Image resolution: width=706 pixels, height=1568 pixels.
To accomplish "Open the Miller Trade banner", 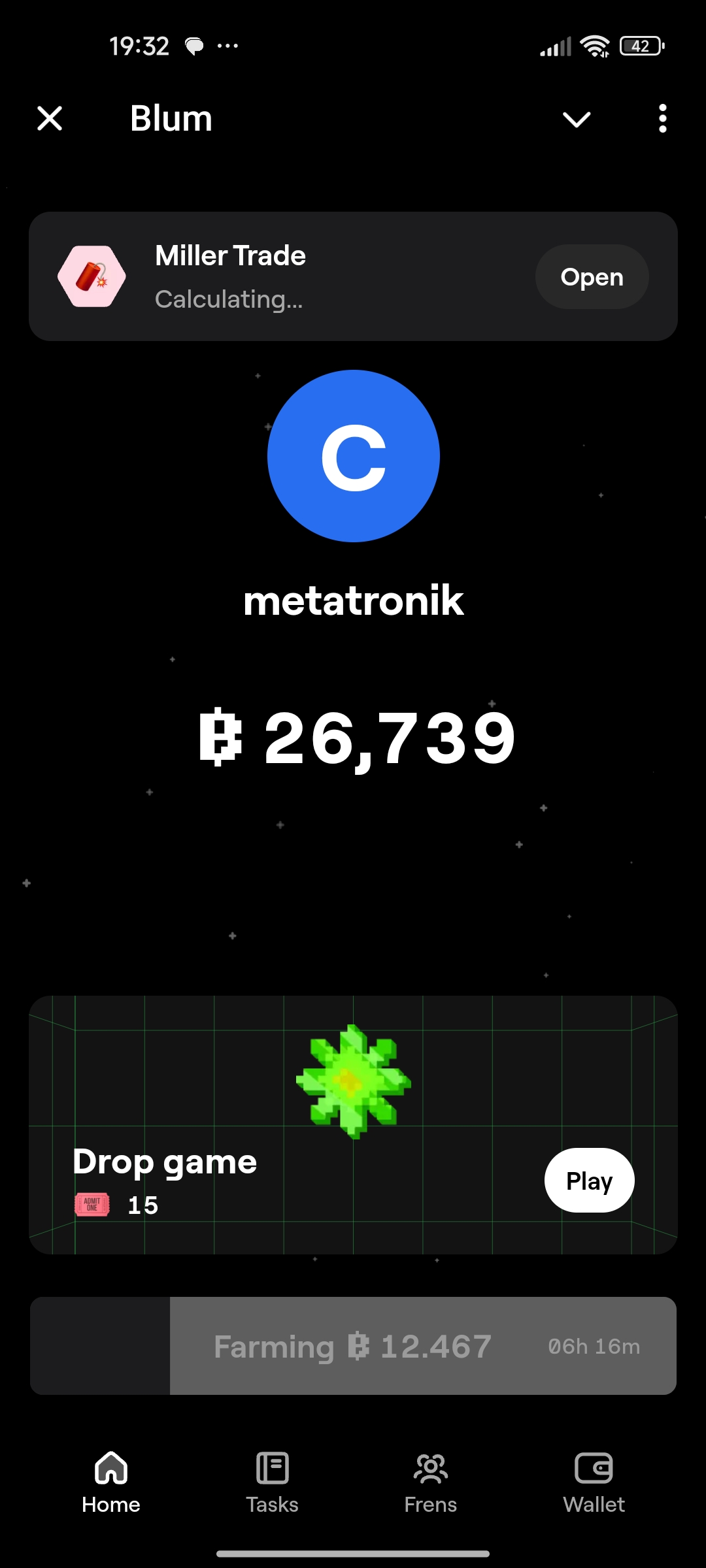I will click(x=592, y=277).
